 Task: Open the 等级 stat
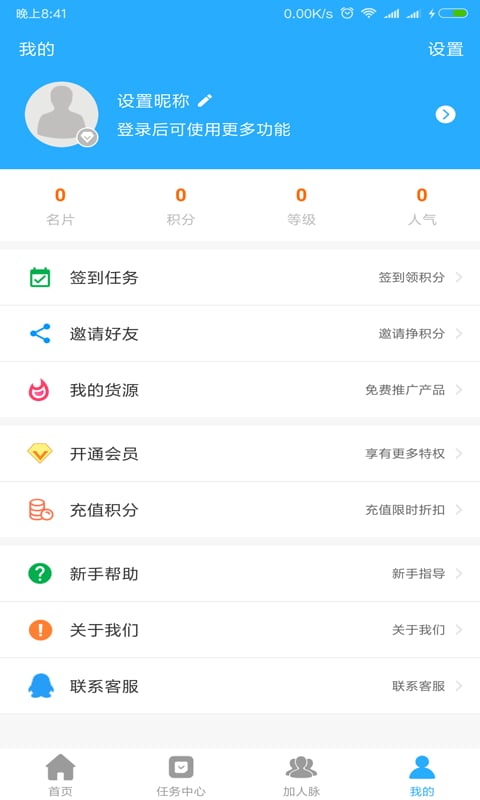point(301,206)
